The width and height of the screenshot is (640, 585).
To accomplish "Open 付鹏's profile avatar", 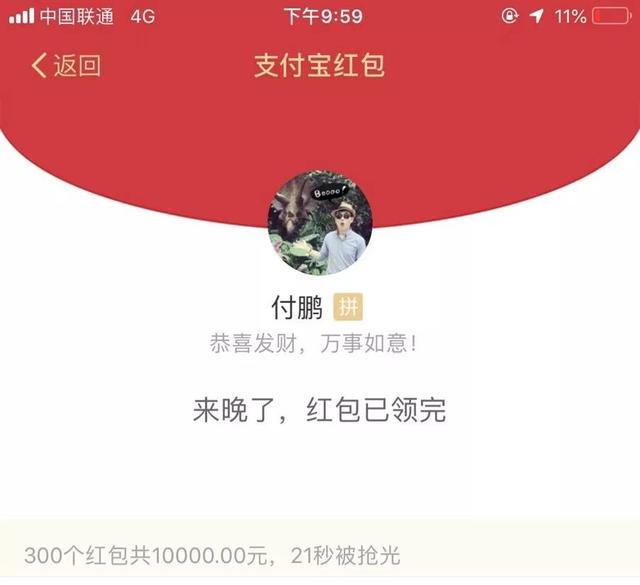I will point(320,223).
